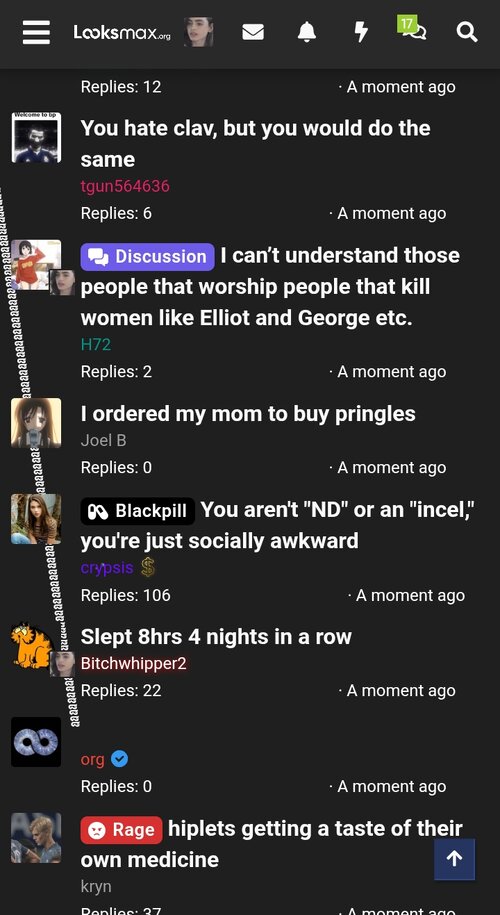The height and width of the screenshot is (915, 500).
Task: Jump to top with arrow button
Action: 454,859
